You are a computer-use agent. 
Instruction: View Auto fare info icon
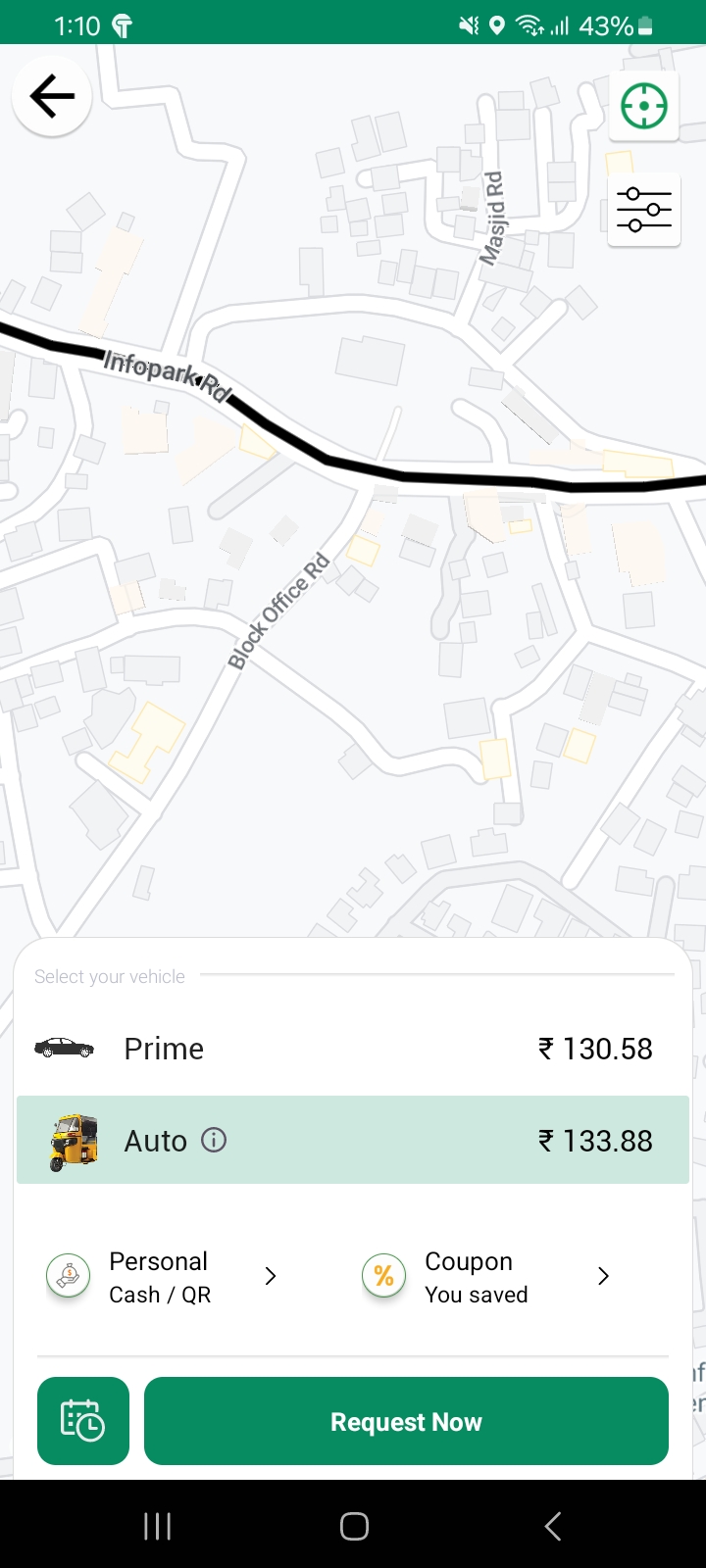coord(214,1140)
